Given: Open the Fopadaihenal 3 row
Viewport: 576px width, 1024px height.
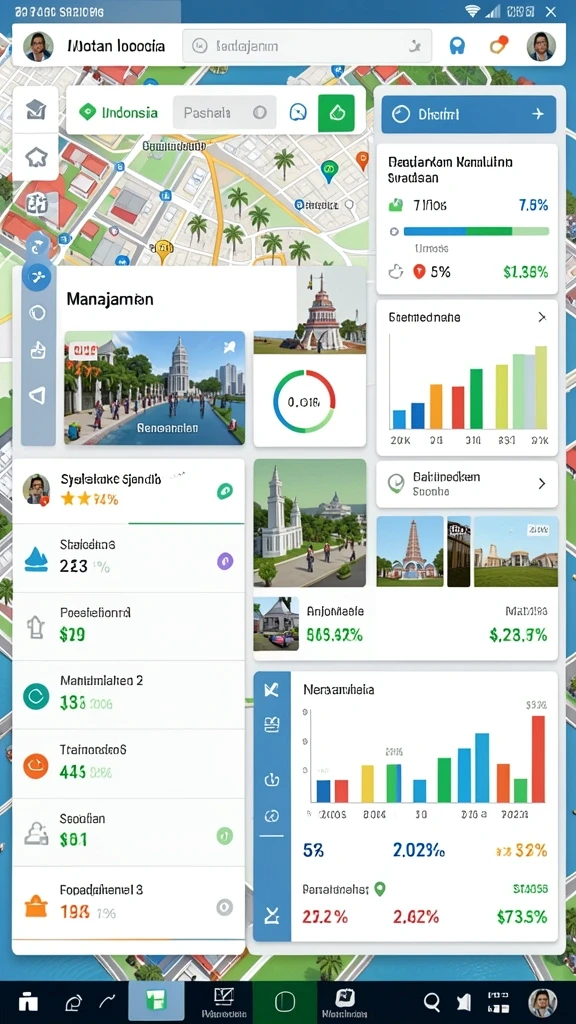Looking at the screenshot, I should point(129,902).
